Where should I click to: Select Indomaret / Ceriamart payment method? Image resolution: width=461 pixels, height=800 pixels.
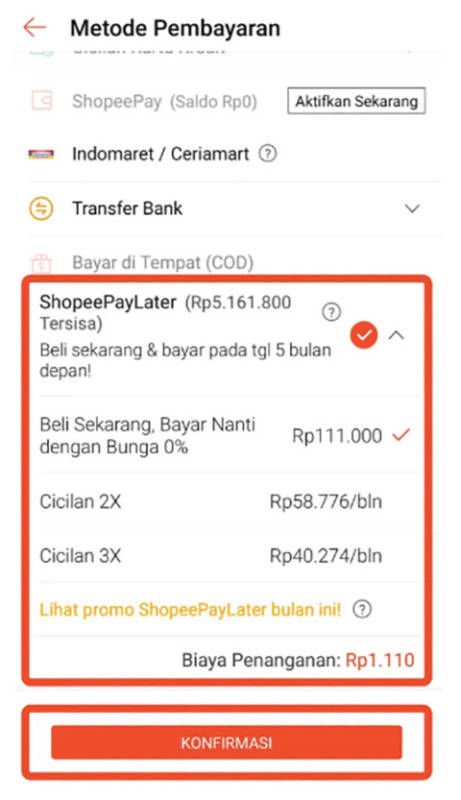235,154
